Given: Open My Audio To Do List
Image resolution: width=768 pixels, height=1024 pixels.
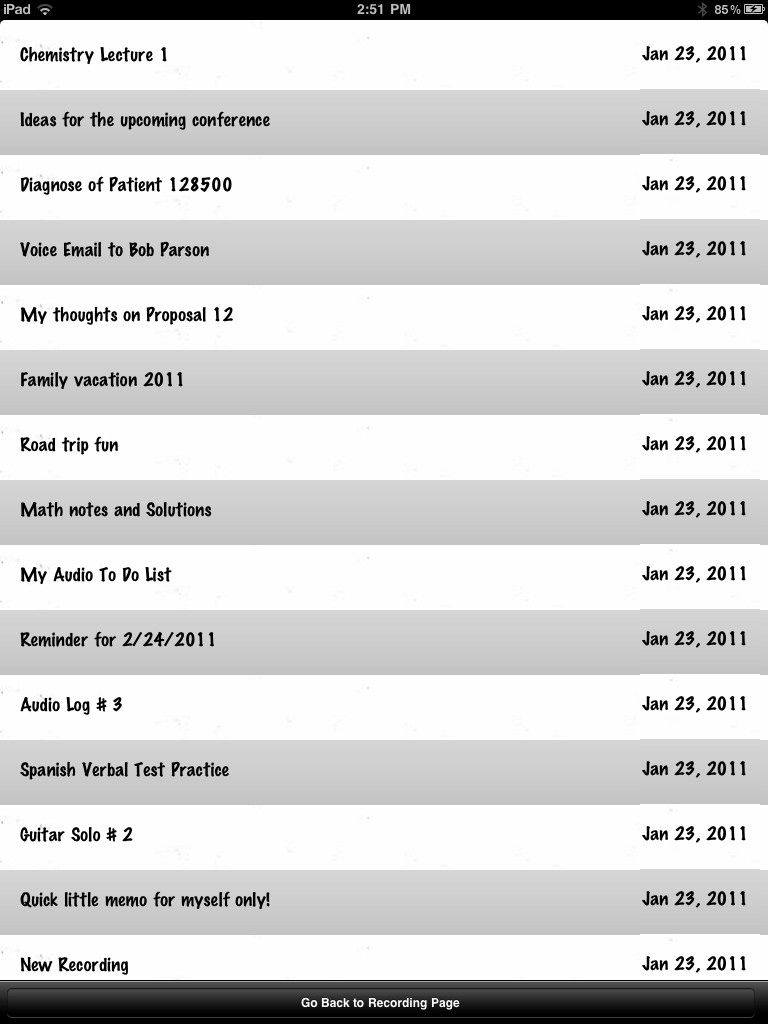Looking at the screenshot, I should [96, 575].
